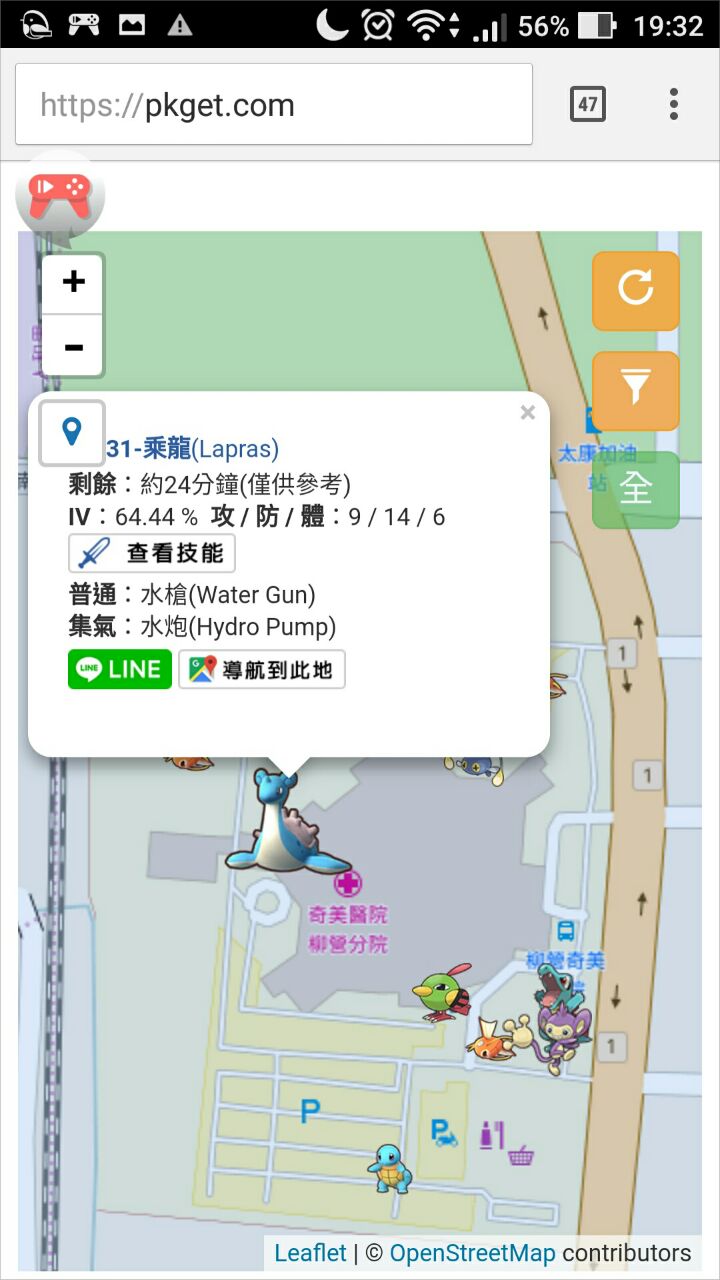Share the Lapras via LINE
720x1280 pixels.
120,669
